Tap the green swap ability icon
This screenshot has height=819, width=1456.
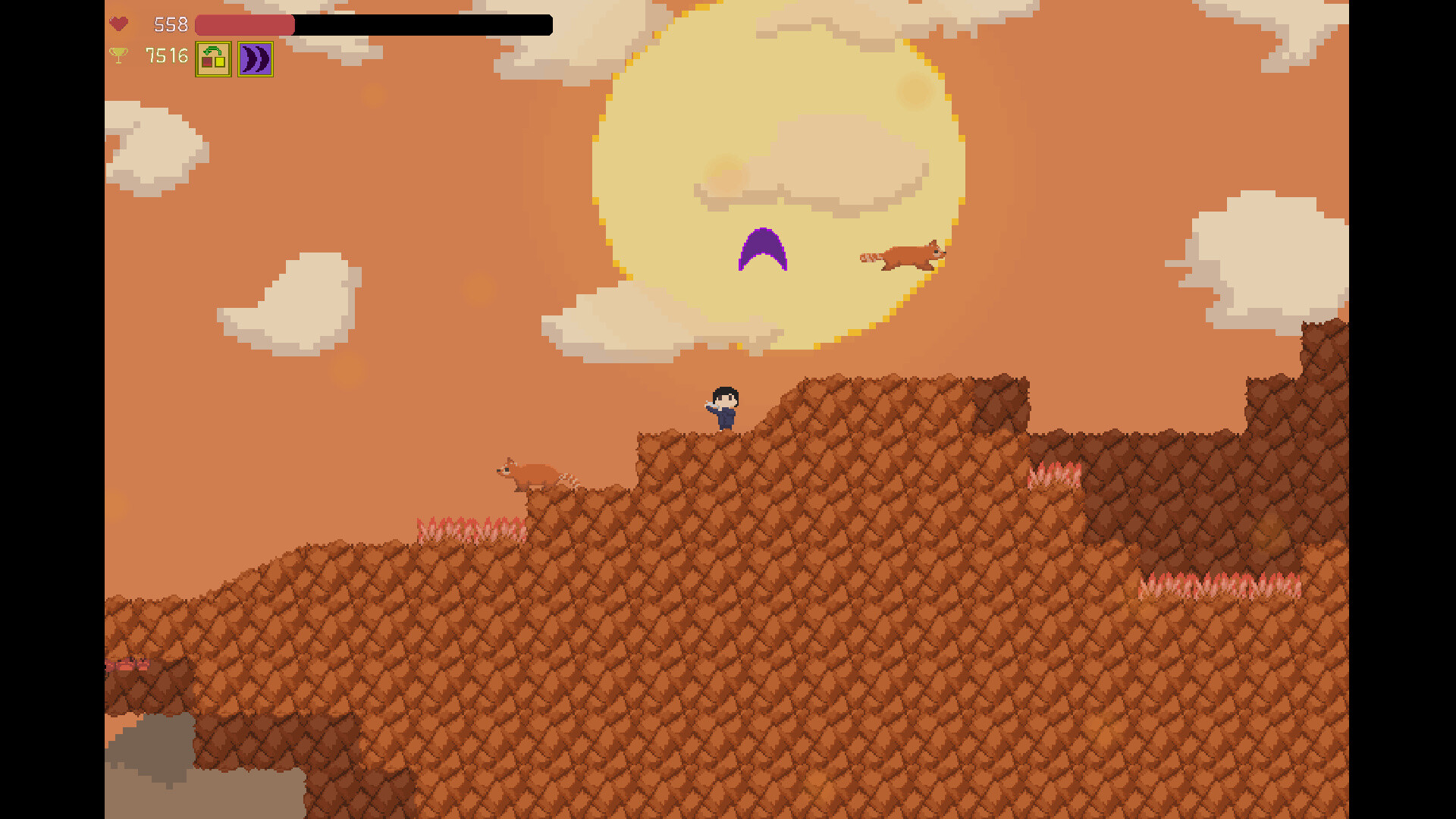pos(213,59)
